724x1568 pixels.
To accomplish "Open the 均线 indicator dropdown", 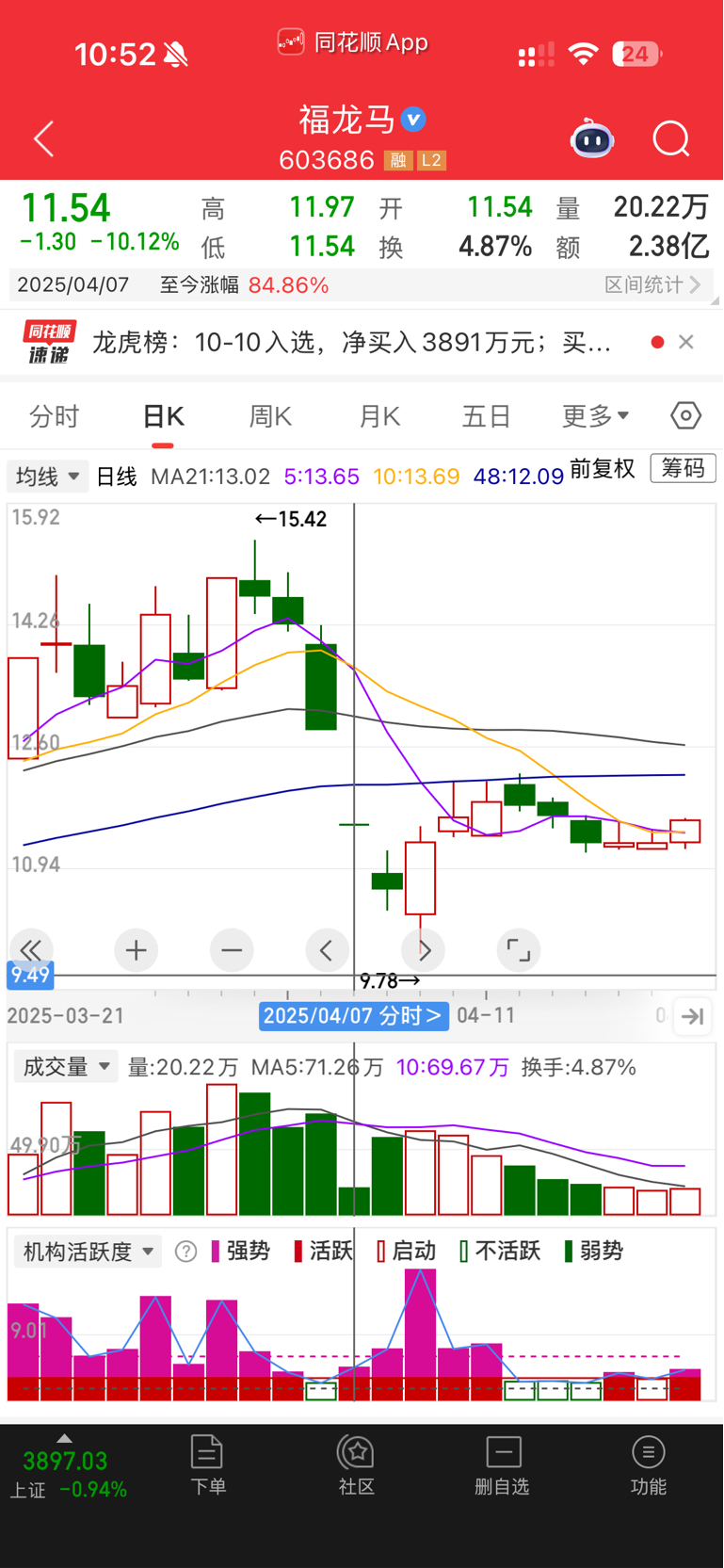I will [x=47, y=477].
